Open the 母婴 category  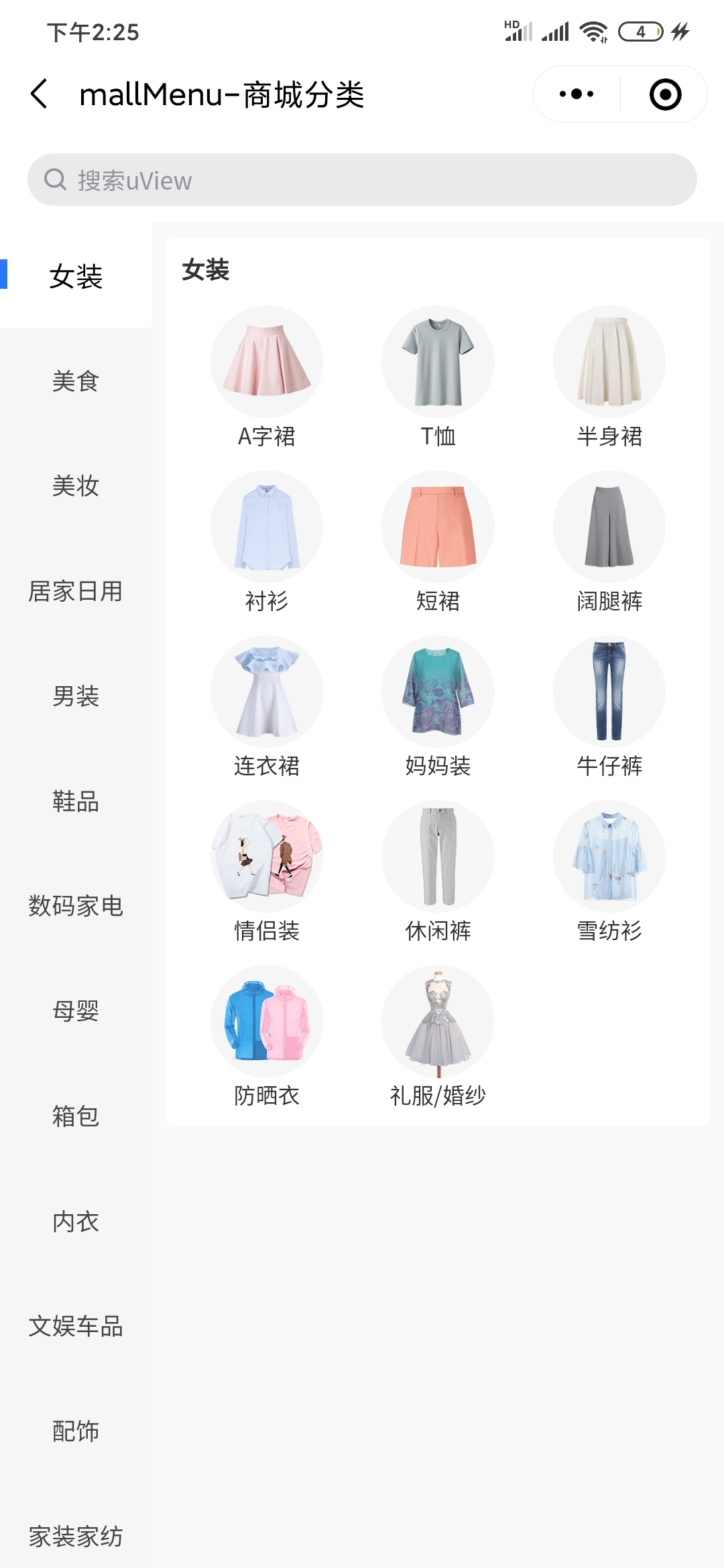click(x=75, y=1010)
